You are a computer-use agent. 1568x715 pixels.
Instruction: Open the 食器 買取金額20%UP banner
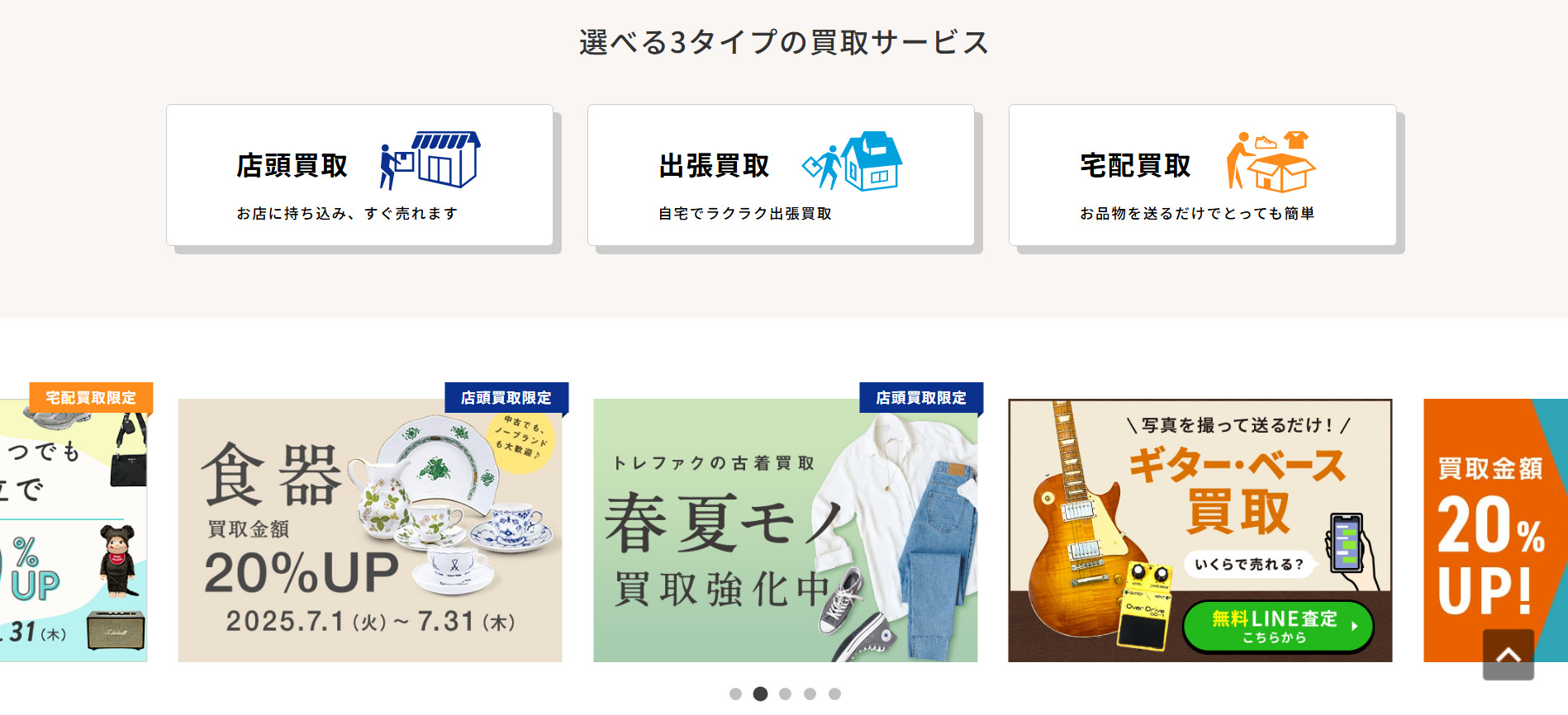370,530
